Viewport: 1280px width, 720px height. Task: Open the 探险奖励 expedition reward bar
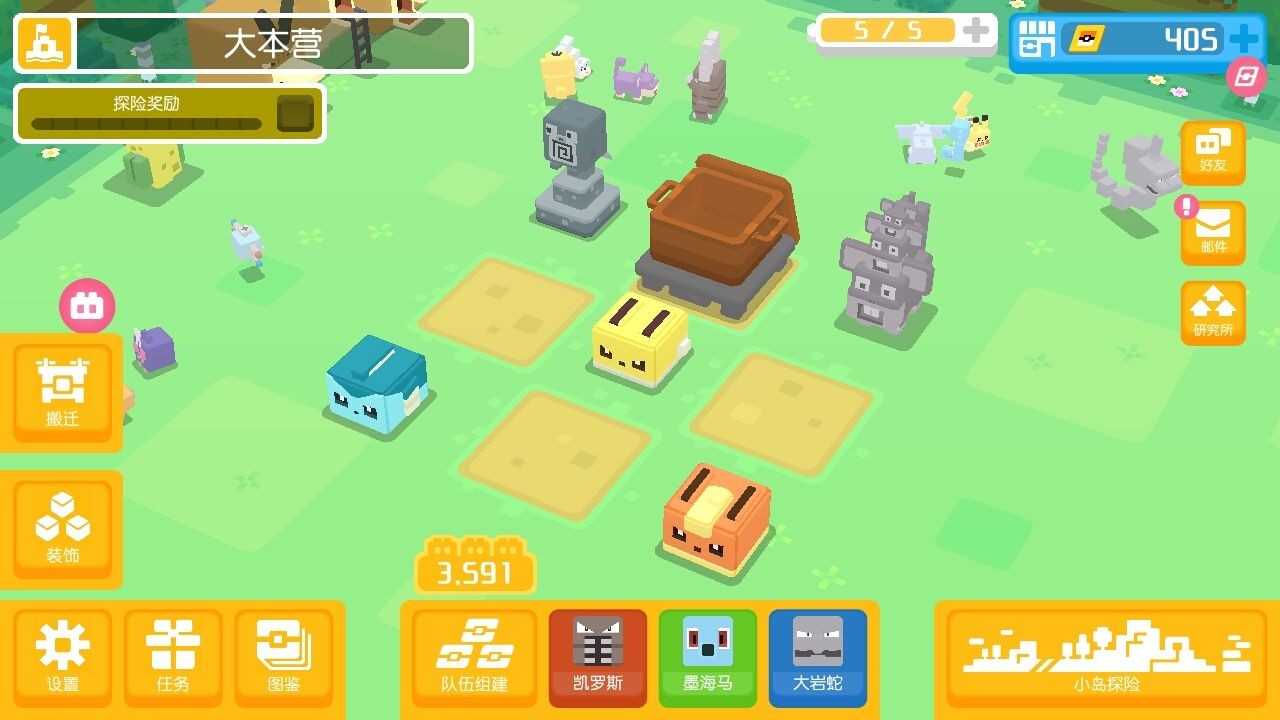tap(170, 114)
